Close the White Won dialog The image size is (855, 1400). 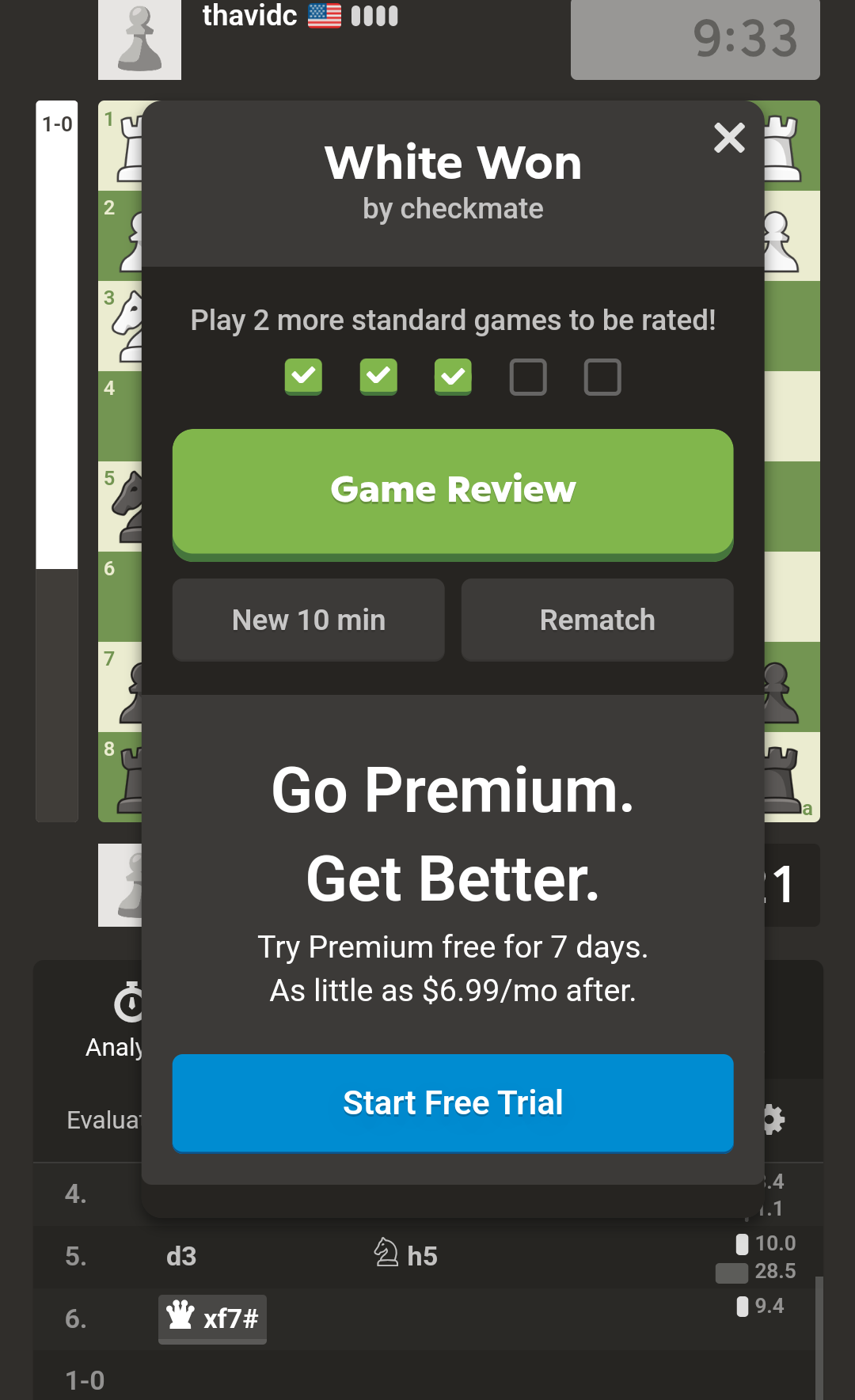click(729, 138)
